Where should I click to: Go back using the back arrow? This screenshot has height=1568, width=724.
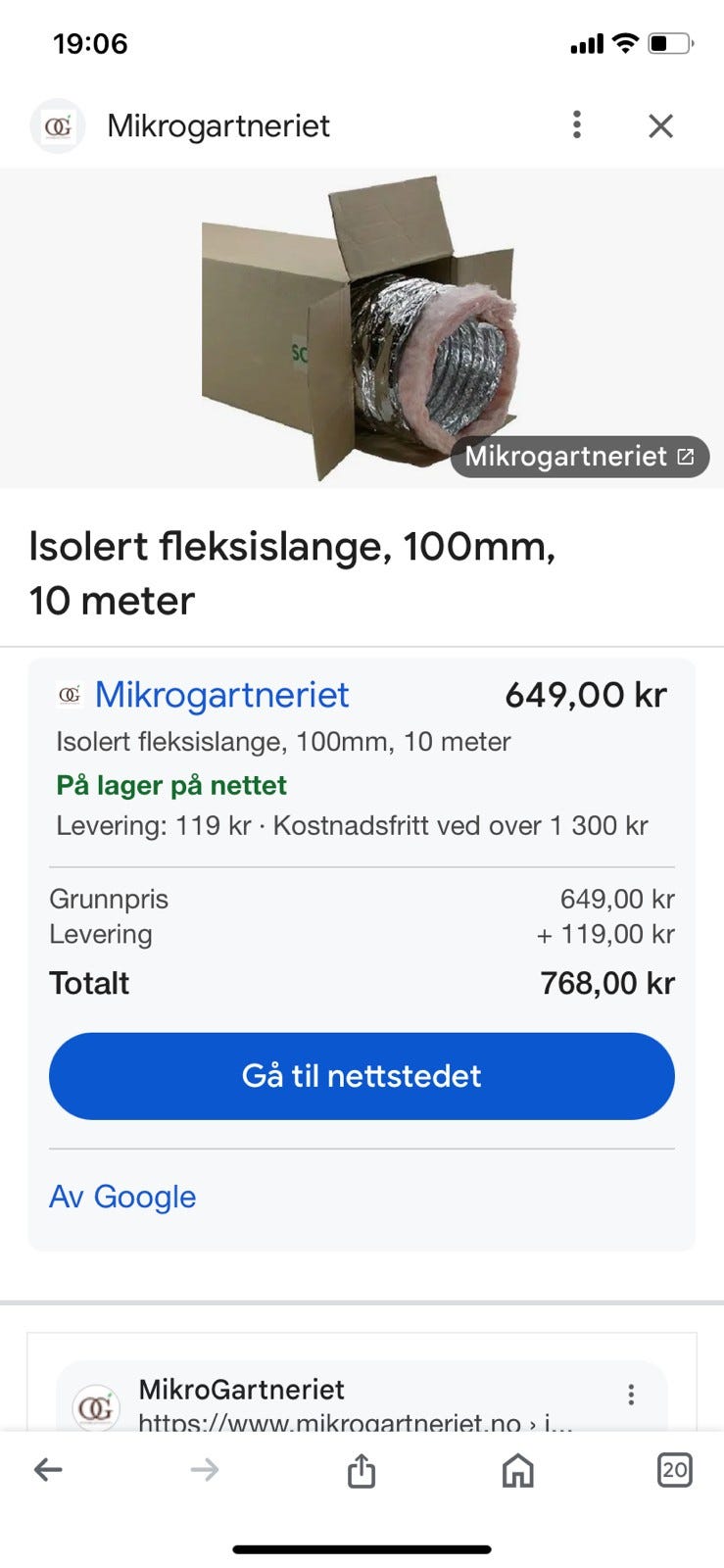(48, 1469)
